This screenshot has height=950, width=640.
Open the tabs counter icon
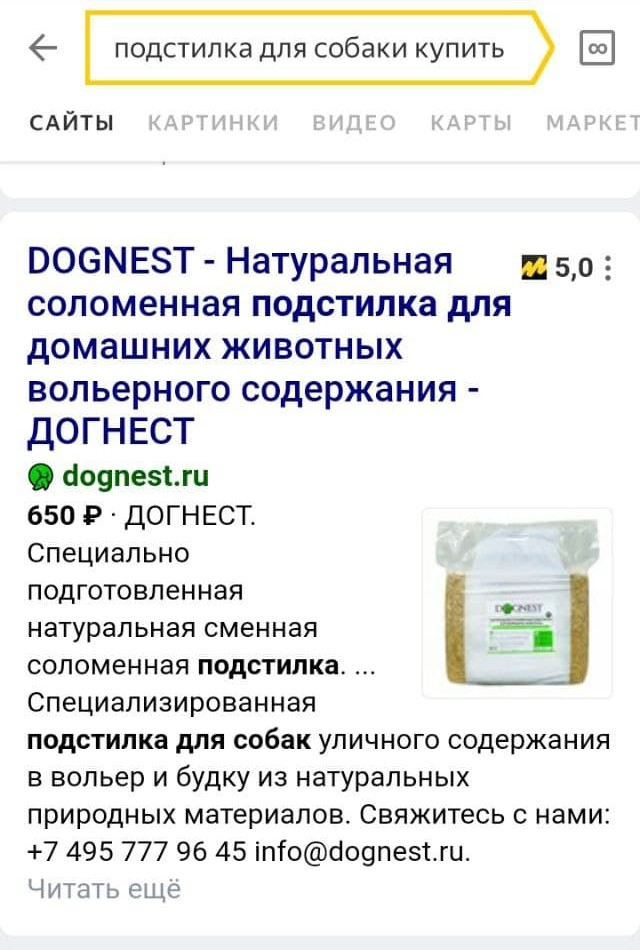coord(597,48)
